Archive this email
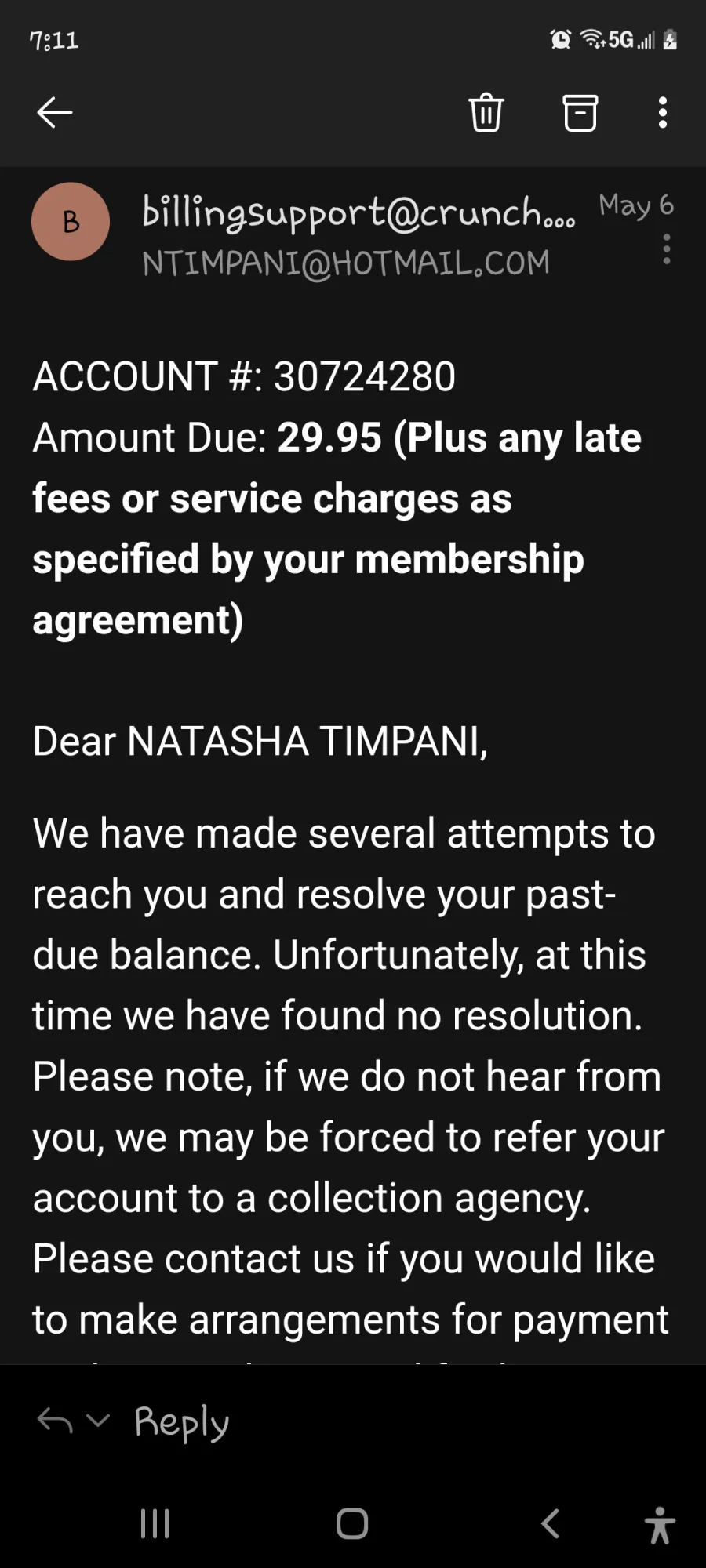This screenshot has height=1568, width=706. [x=580, y=113]
